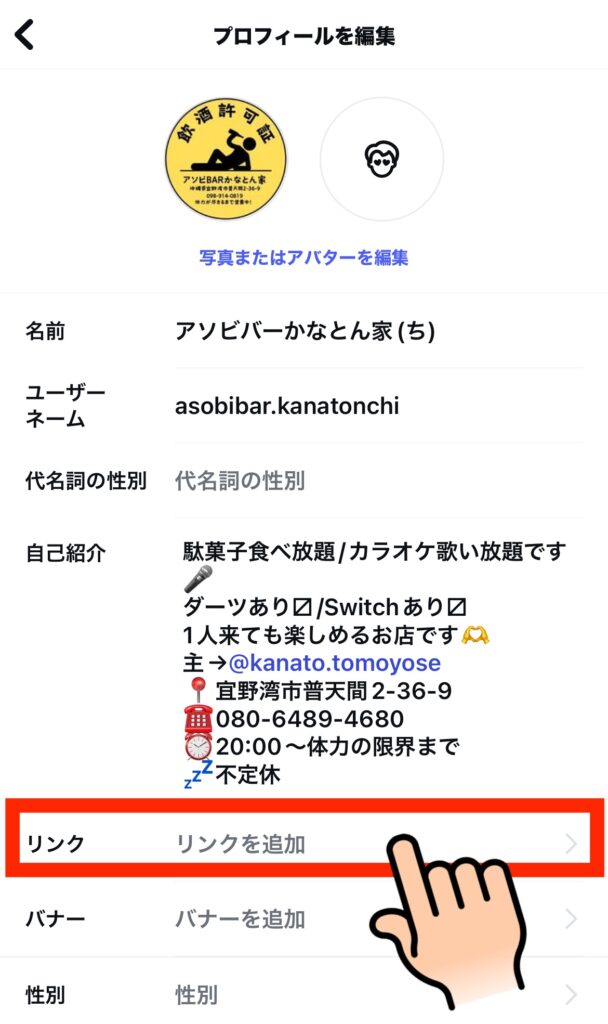This screenshot has height=1024, width=608.
Task: Open the avatar editor circle
Action: [381, 159]
